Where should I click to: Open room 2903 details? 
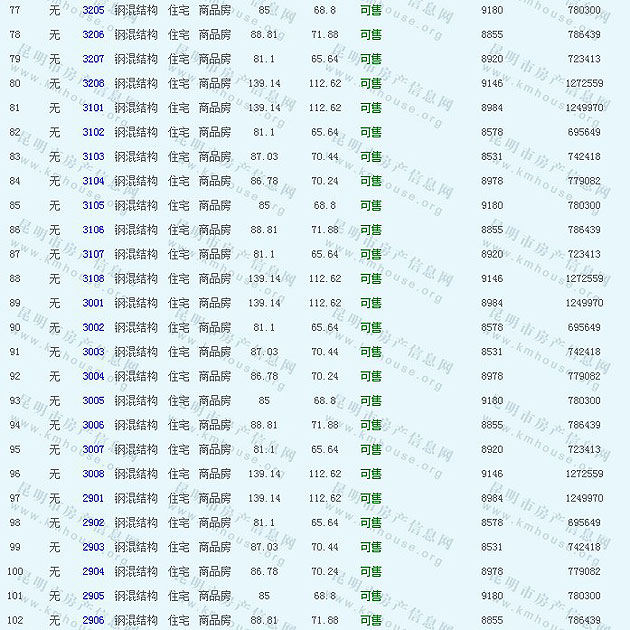click(92, 547)
